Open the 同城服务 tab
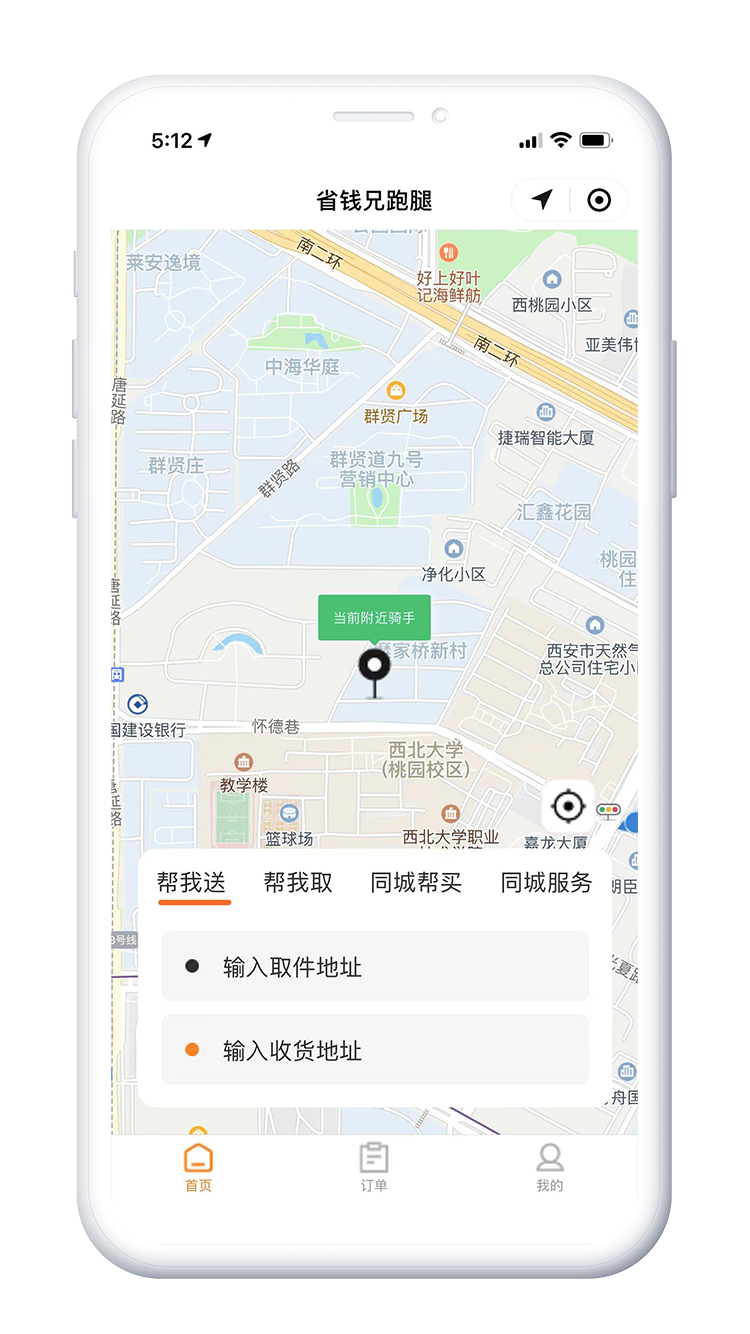 coord(546,883)
